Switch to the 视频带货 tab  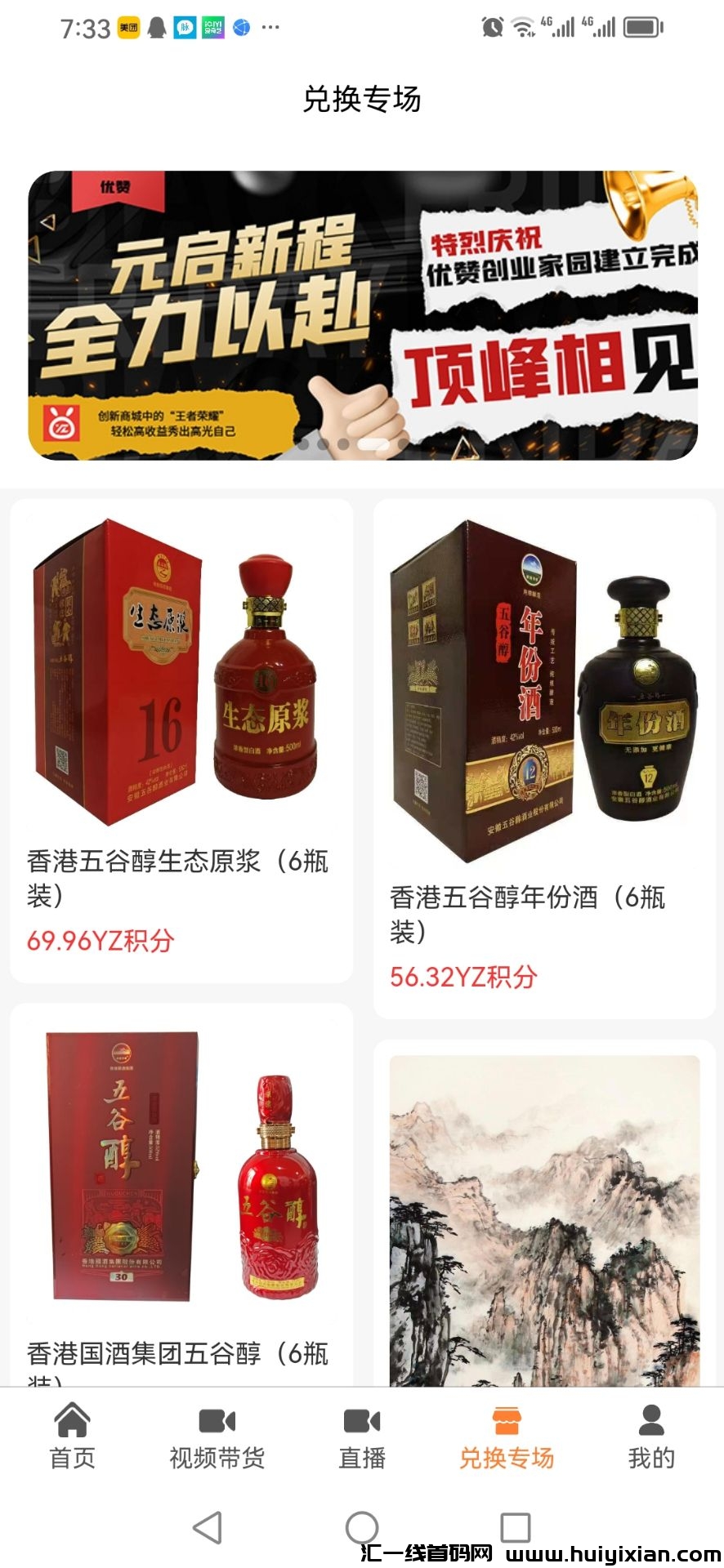[217, 1436]
